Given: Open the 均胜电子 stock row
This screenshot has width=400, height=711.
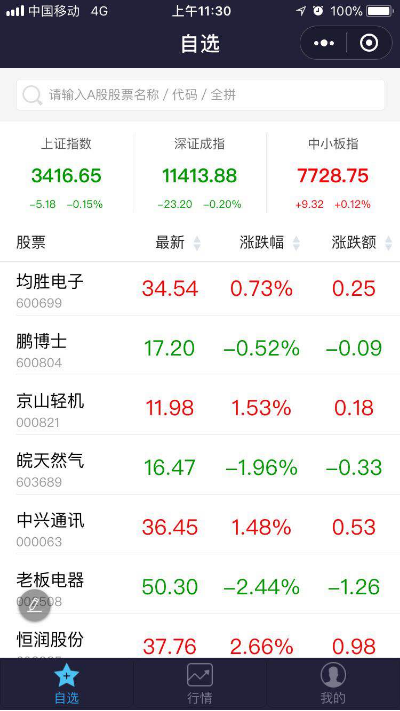Looking at the screenshot, I should pos(200,289).
